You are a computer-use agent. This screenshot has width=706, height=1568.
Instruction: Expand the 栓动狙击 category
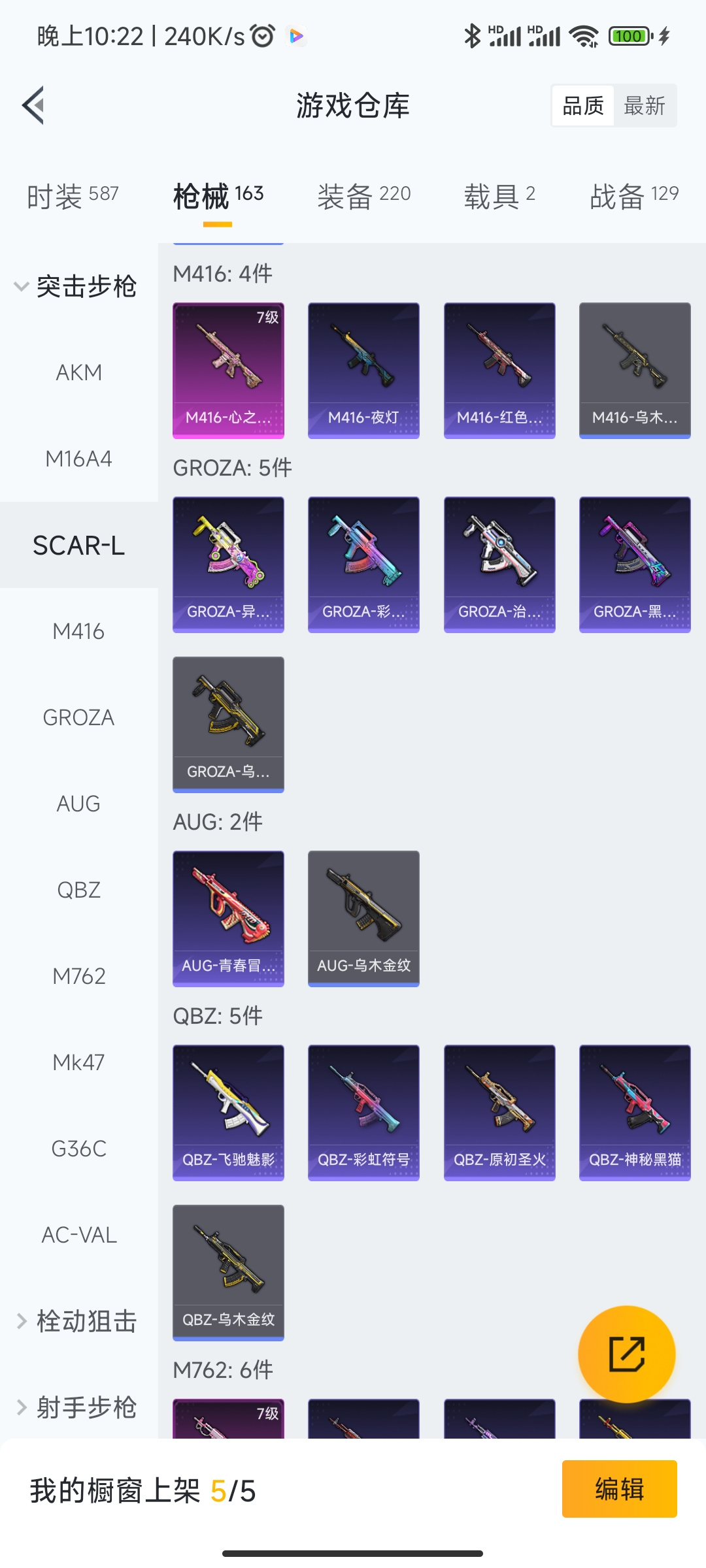tap(77, 1321)
